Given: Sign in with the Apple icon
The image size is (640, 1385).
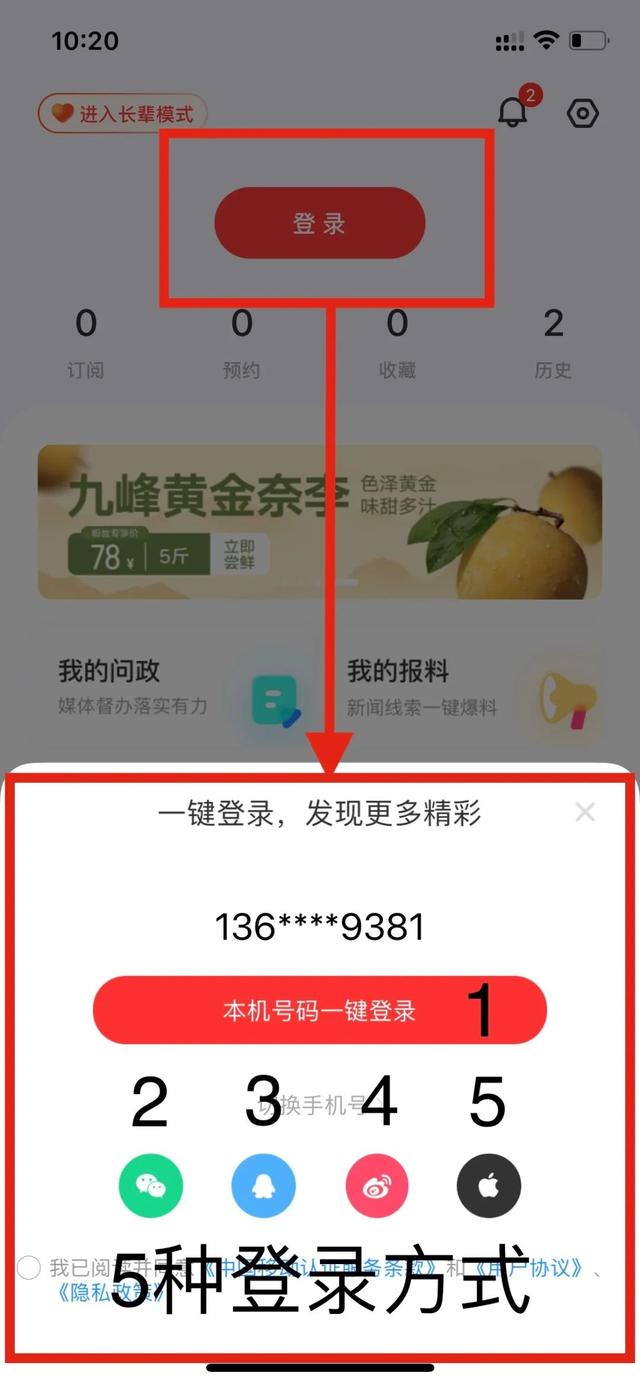Looking at the screenshot, I should point(489,1187).
